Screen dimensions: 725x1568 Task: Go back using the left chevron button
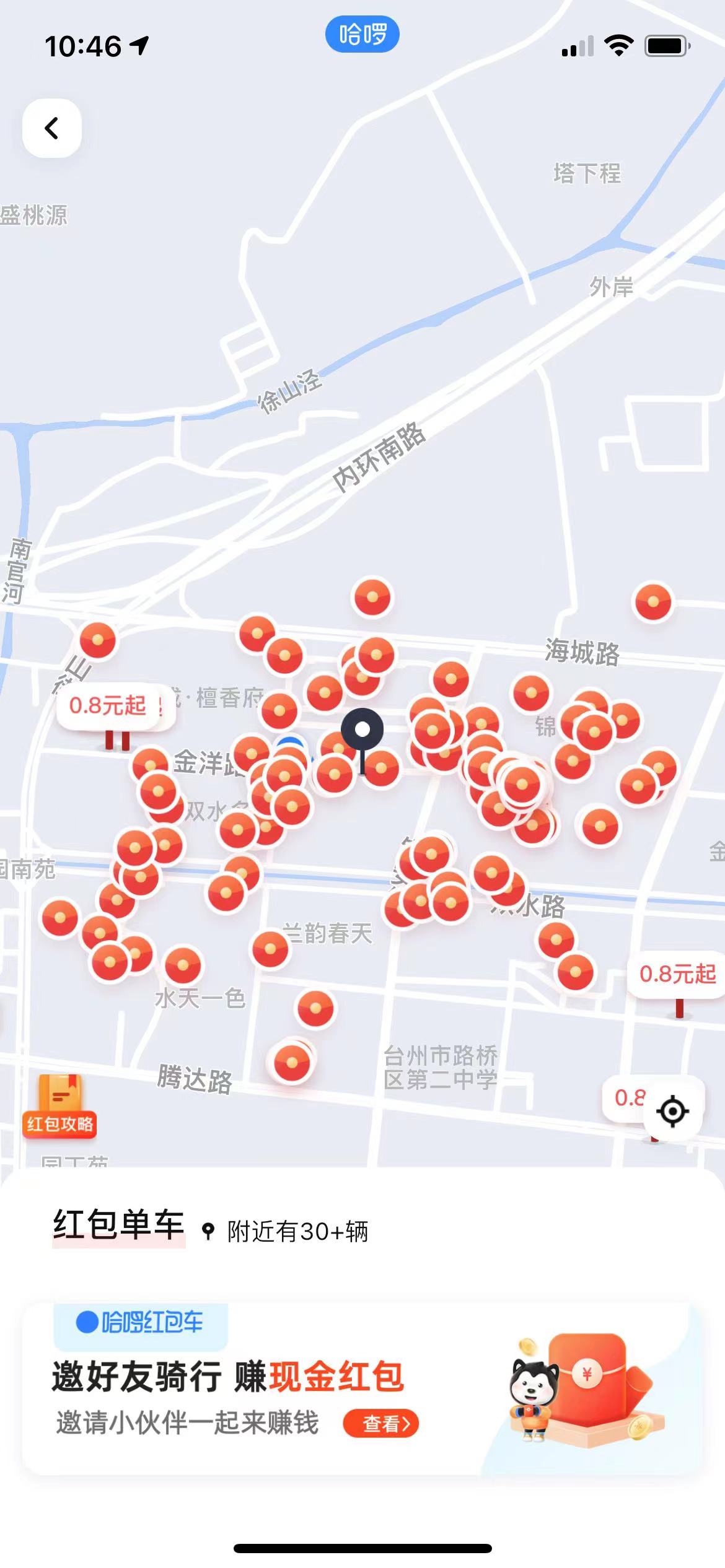53,127
